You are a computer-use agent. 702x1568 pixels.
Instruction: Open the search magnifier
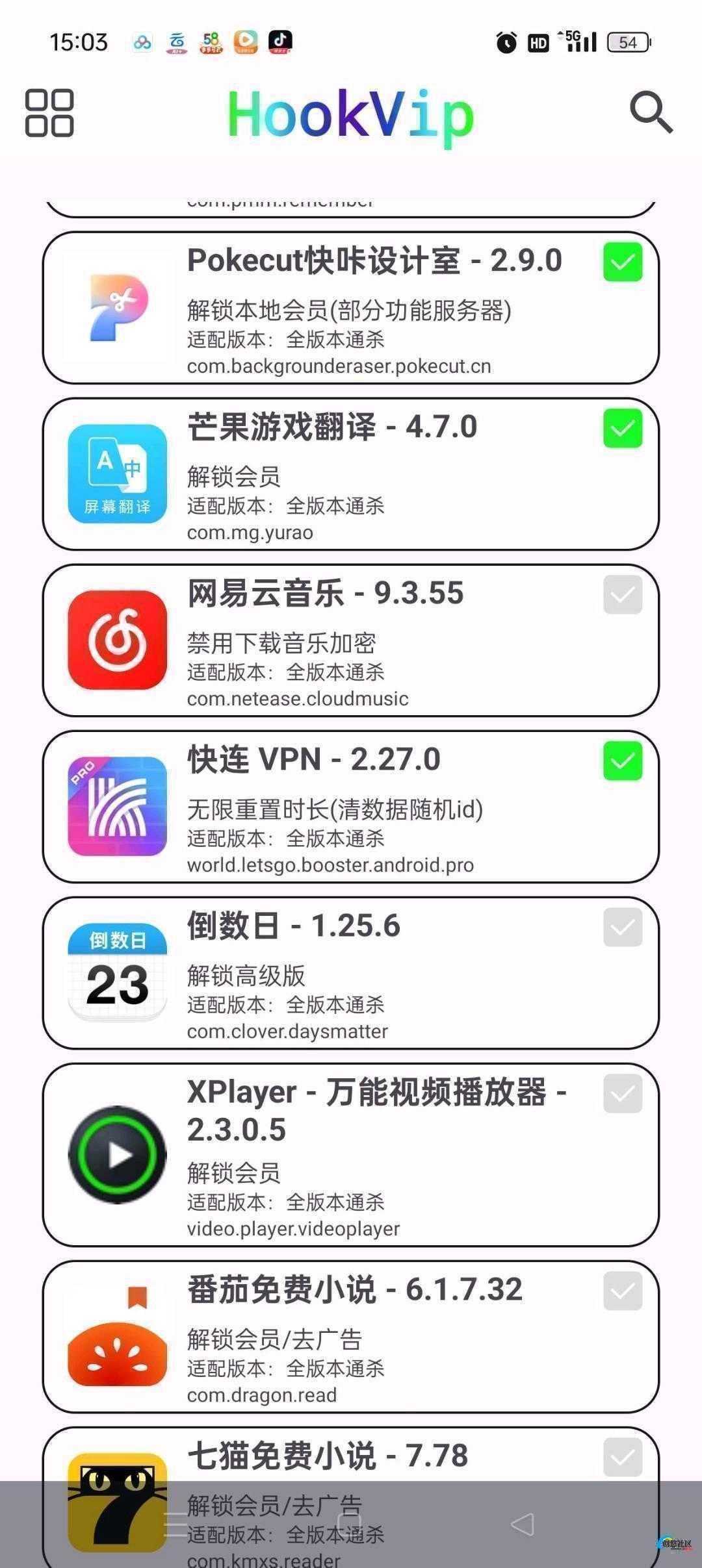[x=651, y=112]
